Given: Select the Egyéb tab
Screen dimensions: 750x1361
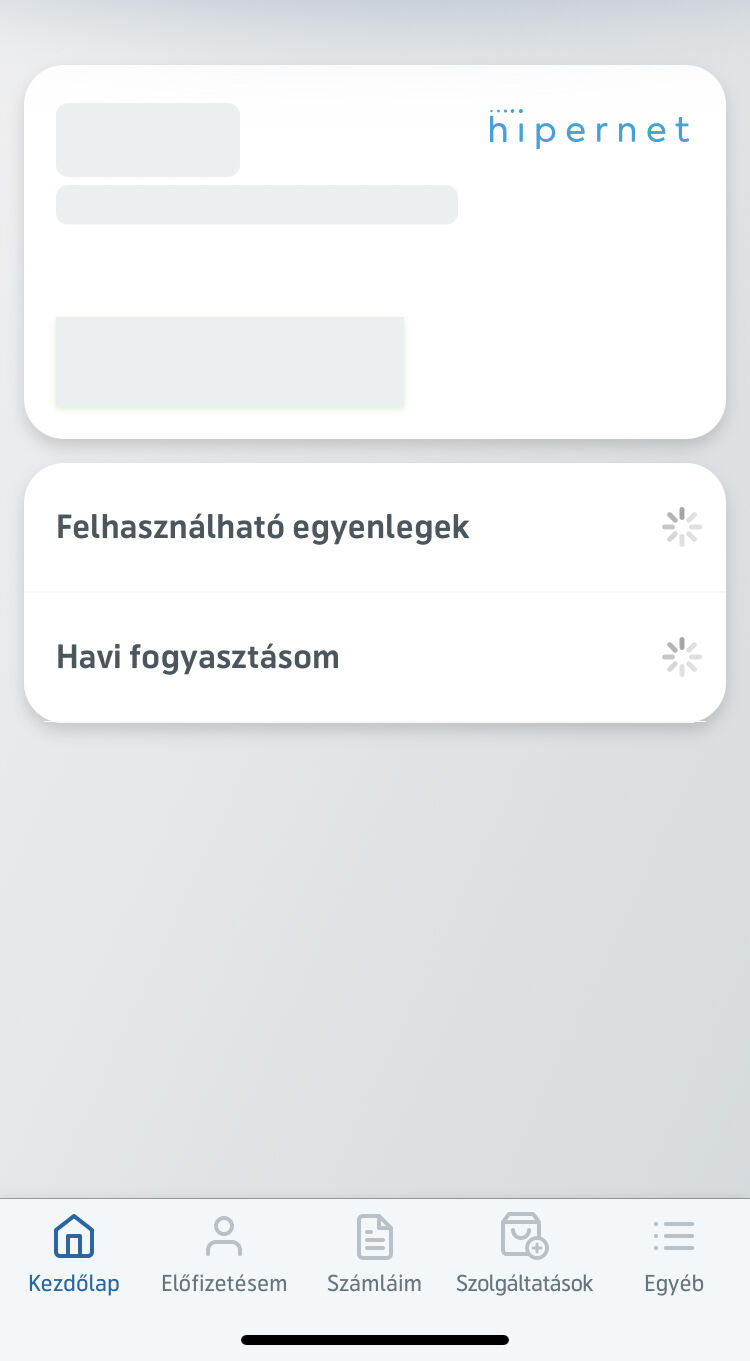Looking at the screenshot, I should [x=674, y=1255].
